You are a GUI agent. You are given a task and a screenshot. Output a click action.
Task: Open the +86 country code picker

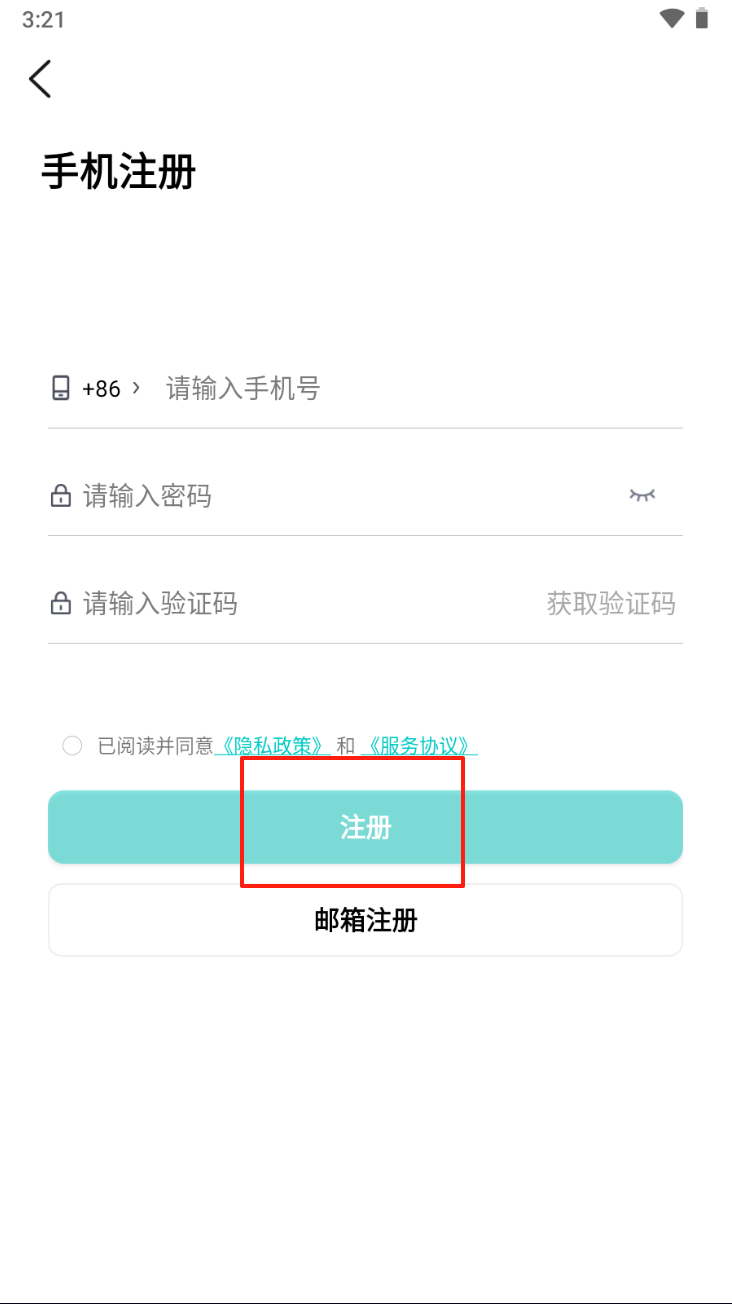point(110,389)
